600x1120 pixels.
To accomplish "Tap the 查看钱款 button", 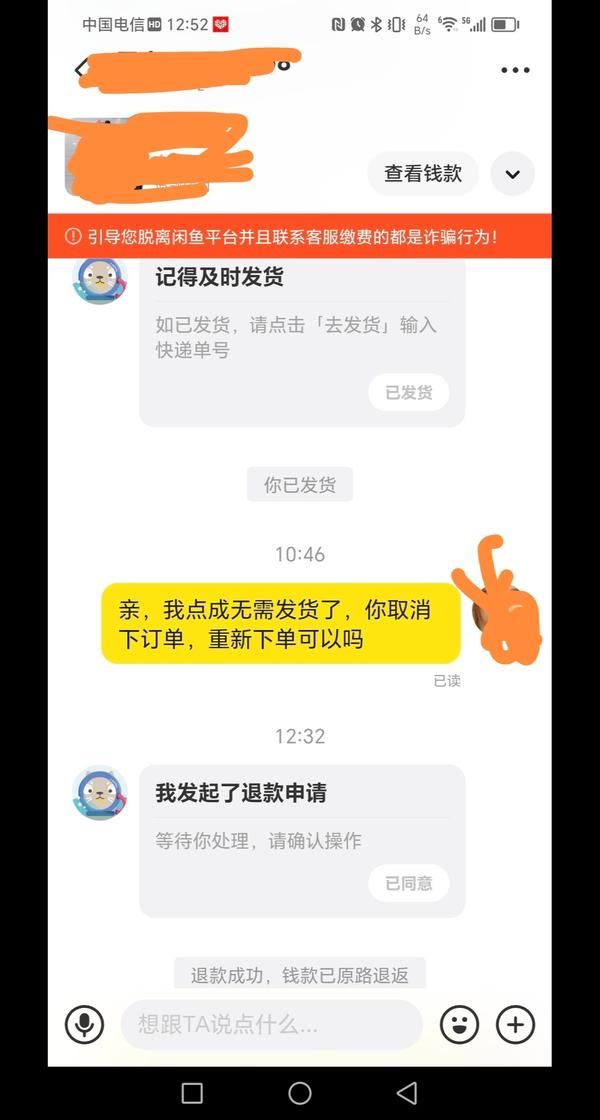I will (x=423, y=174).
